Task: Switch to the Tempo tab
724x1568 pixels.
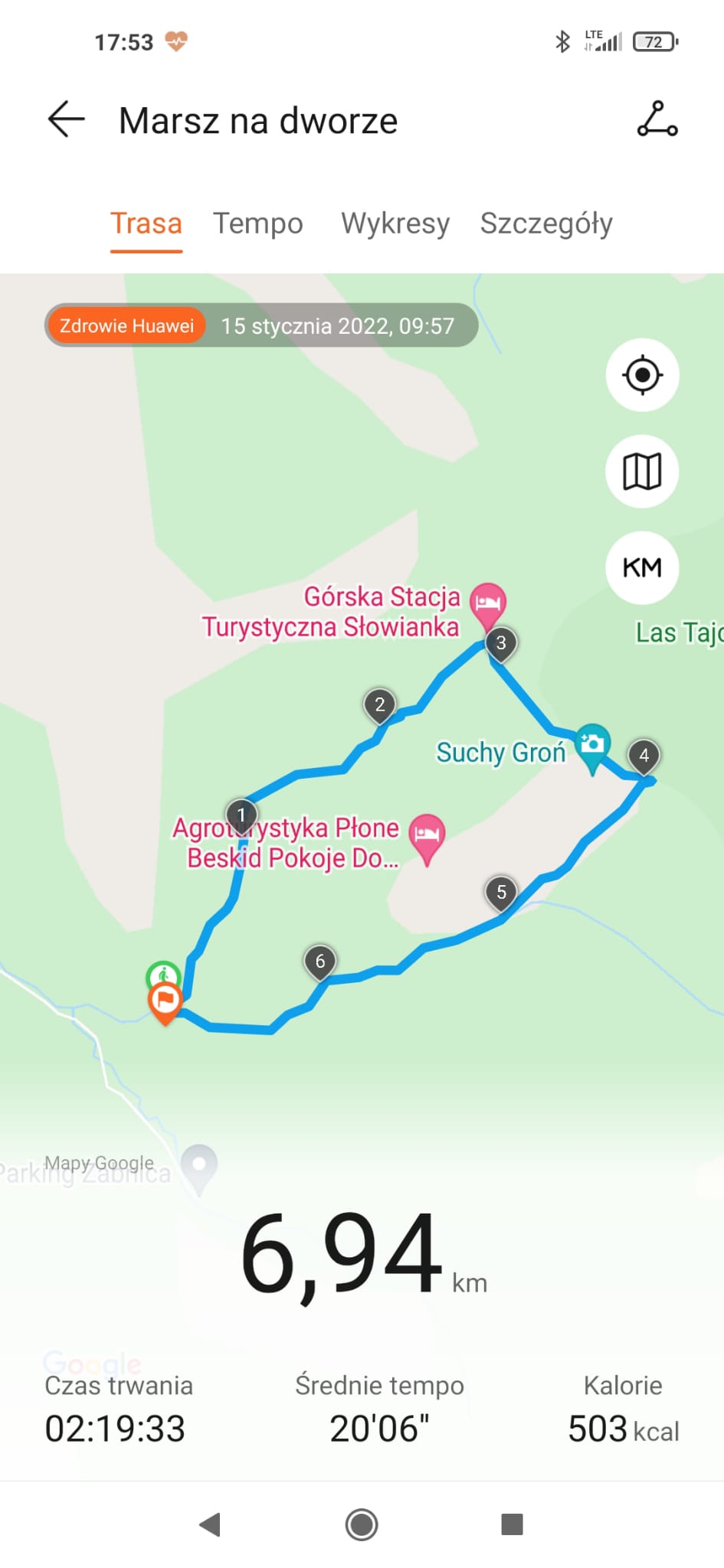Action: point(257,224)
